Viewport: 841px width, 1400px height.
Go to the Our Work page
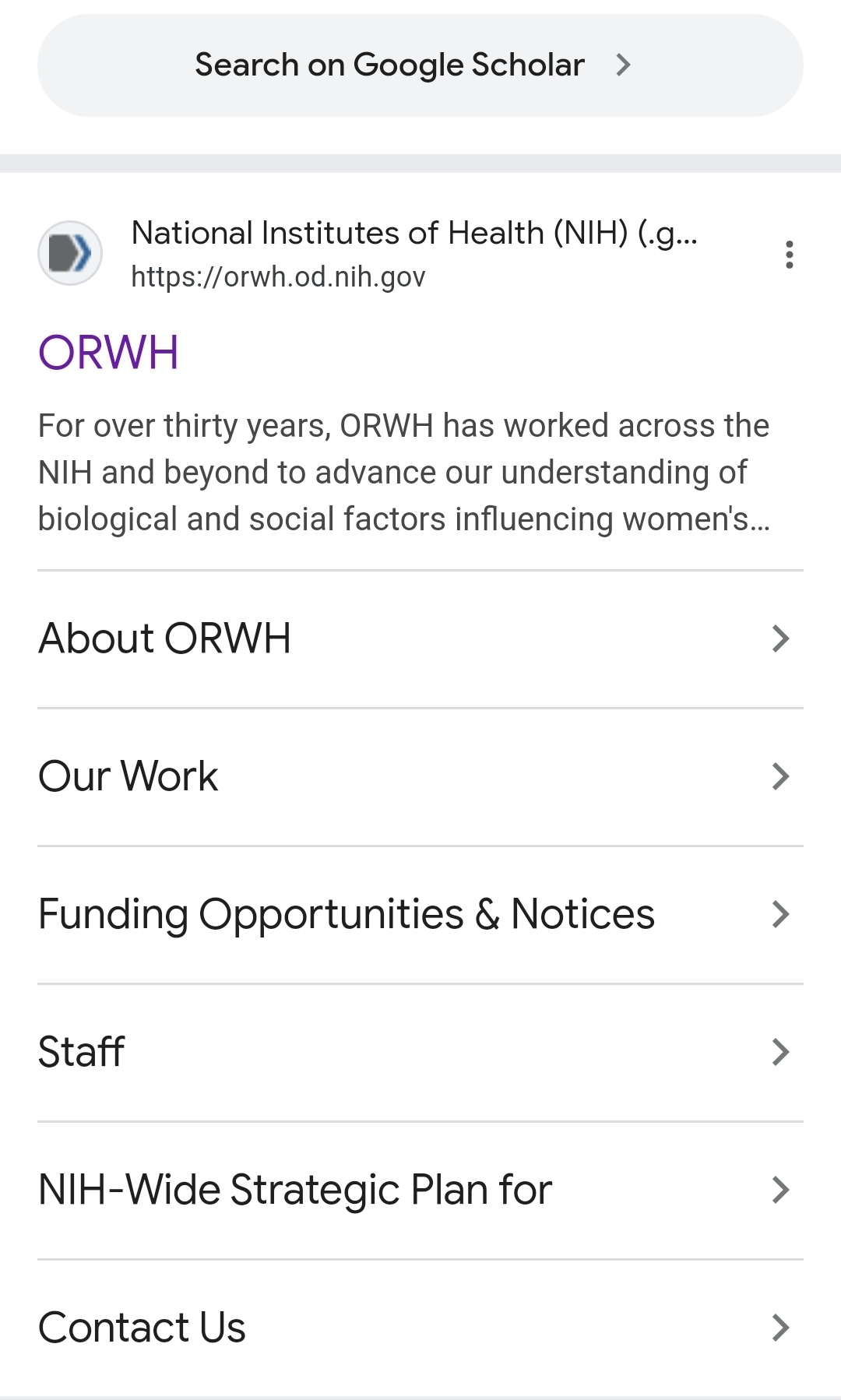click(x=420, y=776)
